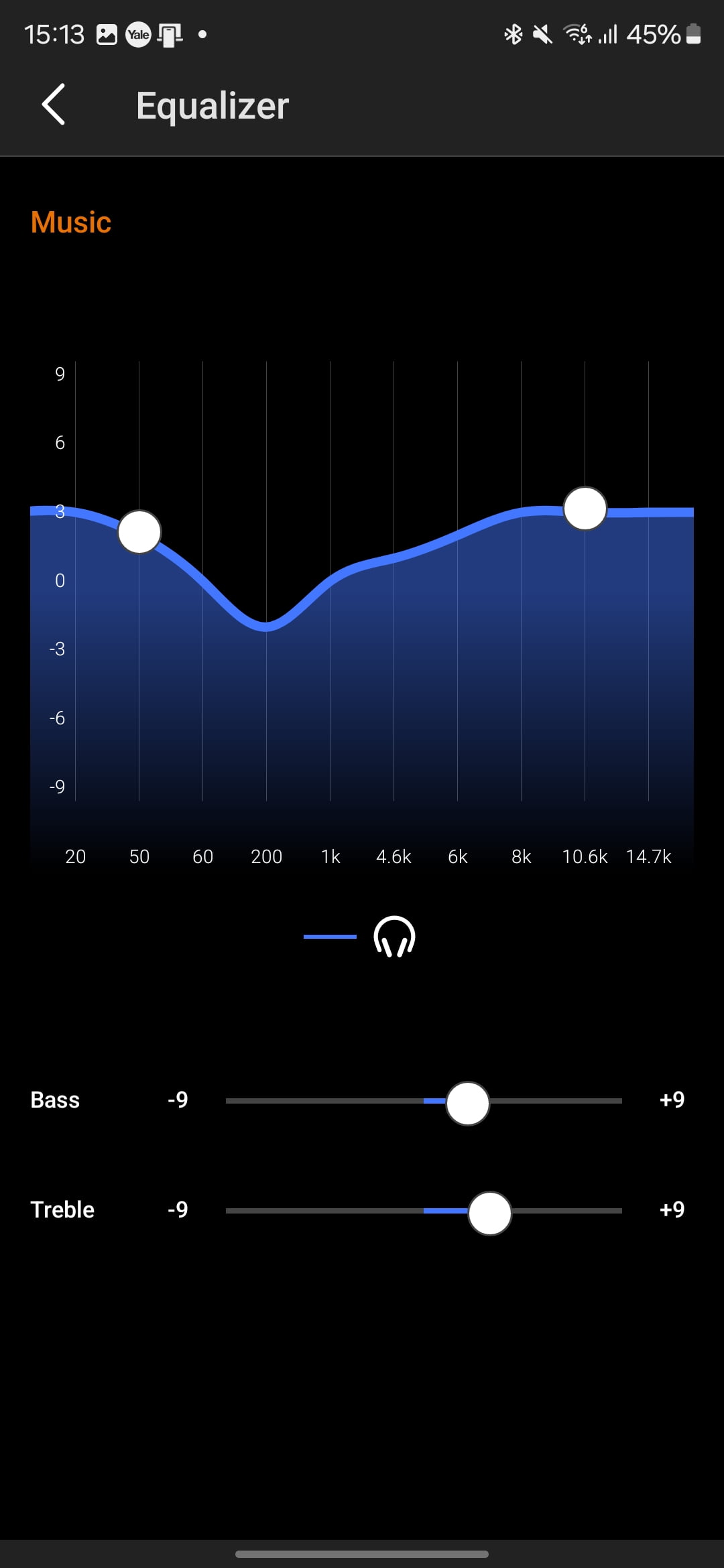
Task: Tap the Treble slider thumb
Action: tap(489, 1213)
